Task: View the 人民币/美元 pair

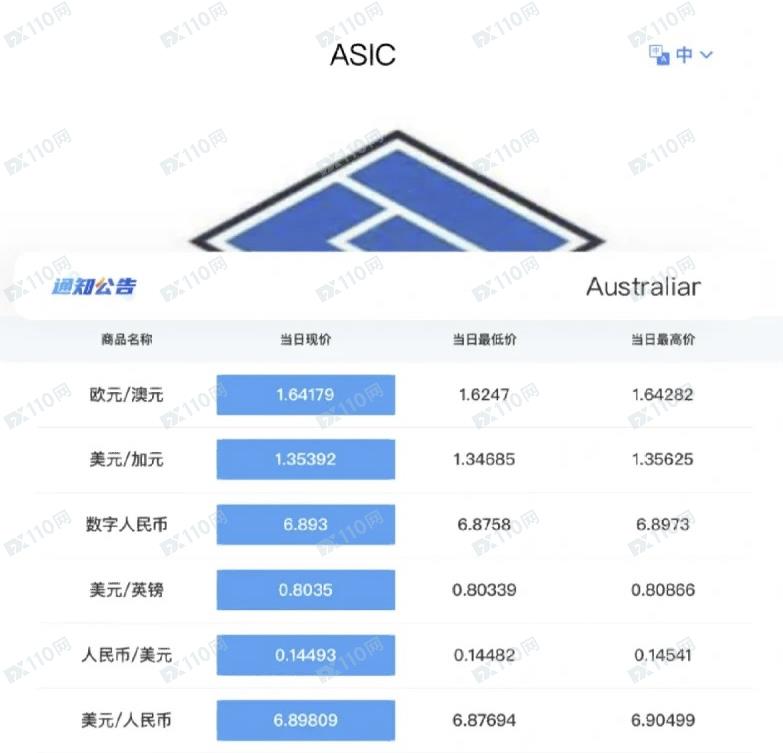Action: (126, 656)
